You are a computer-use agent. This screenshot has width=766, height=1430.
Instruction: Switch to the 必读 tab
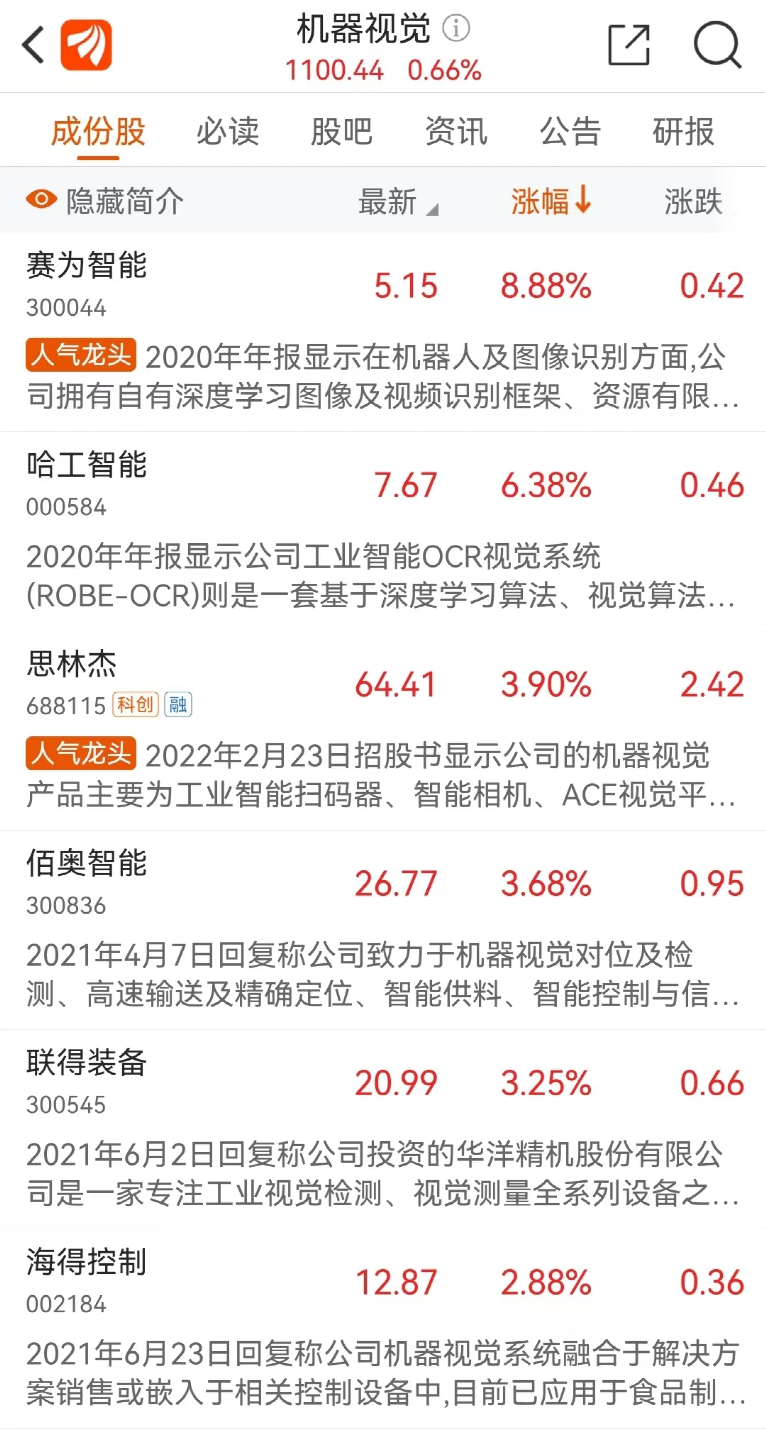pyautogui.click(x=227, y=131)
